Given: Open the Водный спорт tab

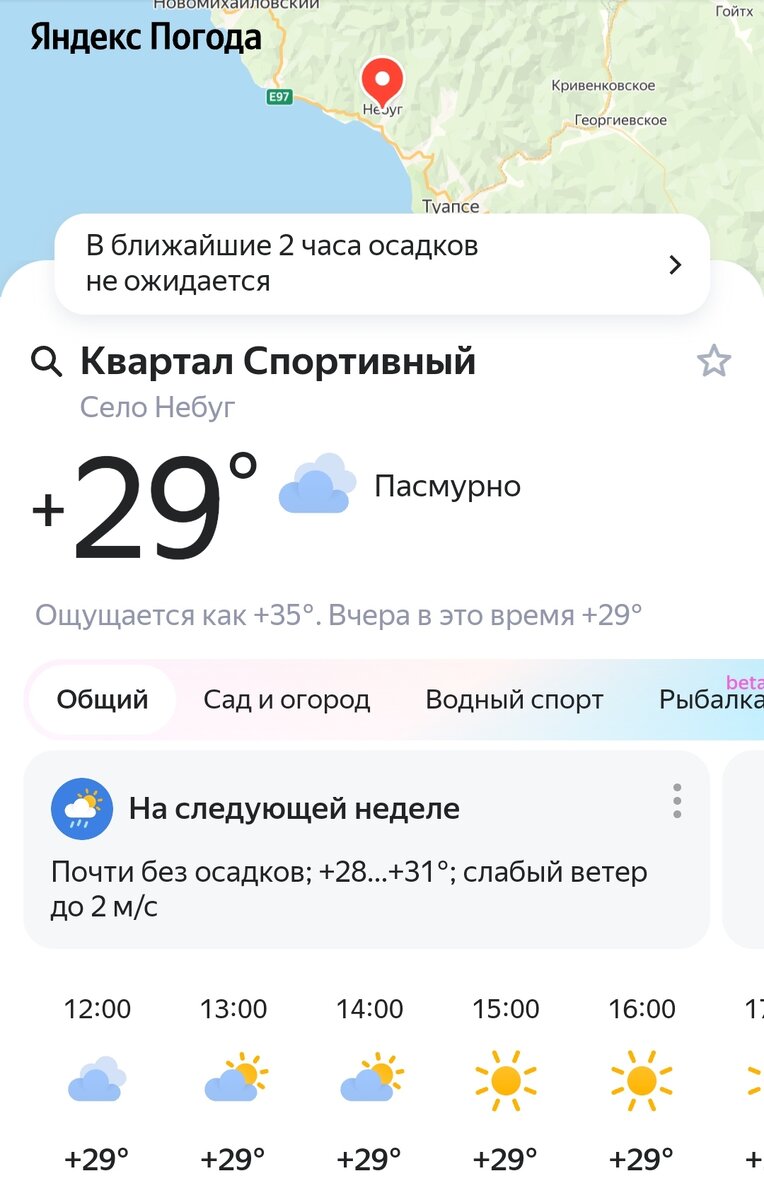Looking at the screenshot, I should (x=515, y=699).
